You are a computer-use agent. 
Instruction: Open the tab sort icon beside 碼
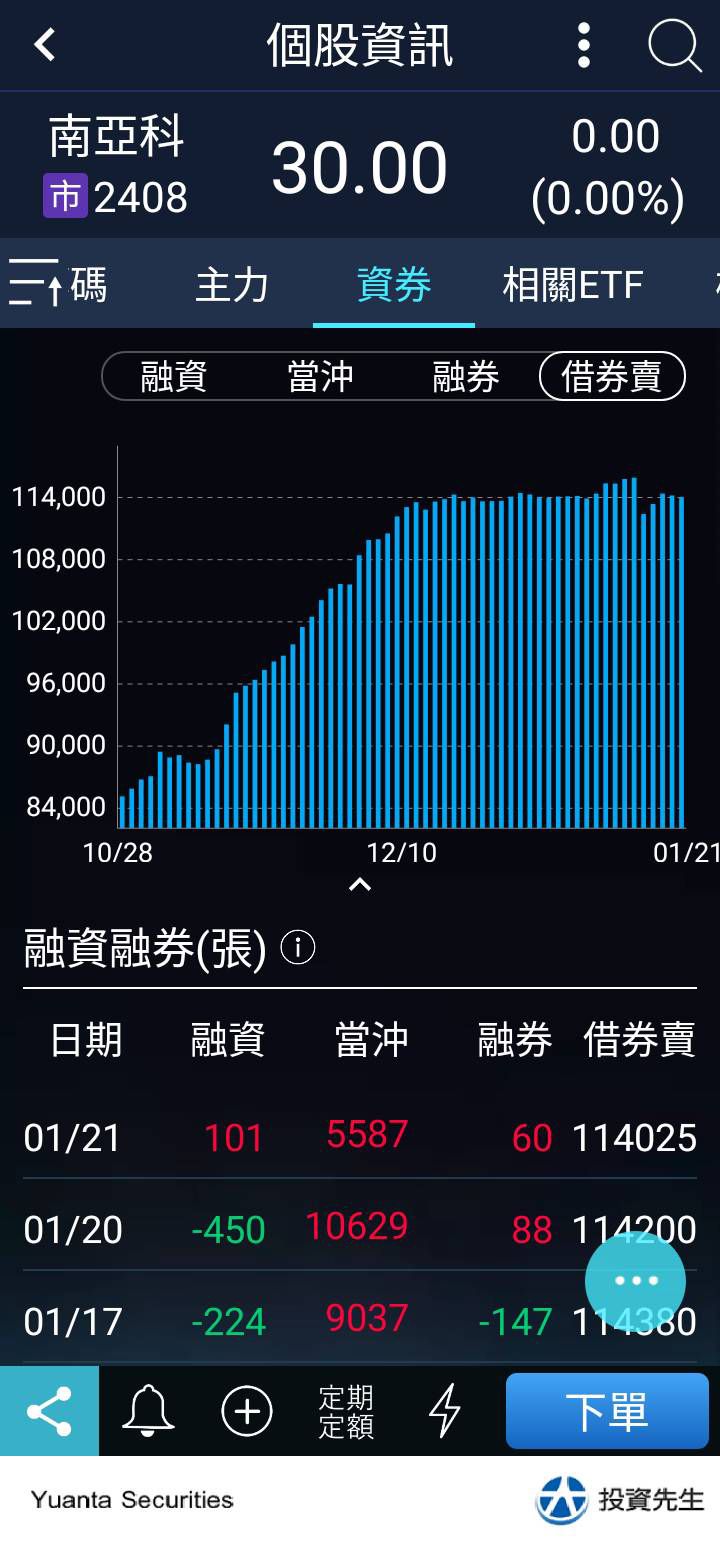point(36,284)
